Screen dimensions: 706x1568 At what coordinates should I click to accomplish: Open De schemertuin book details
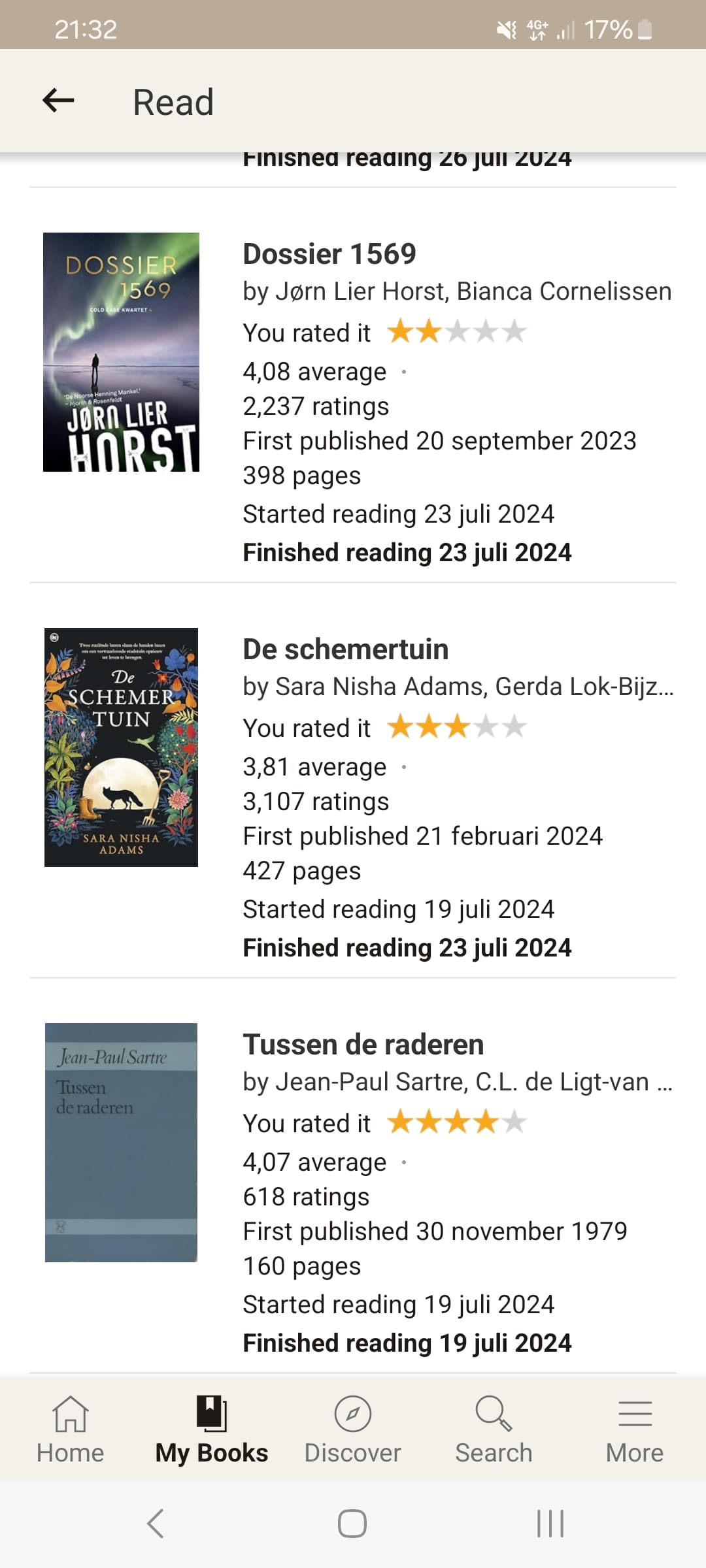click(x=346, y=649)
